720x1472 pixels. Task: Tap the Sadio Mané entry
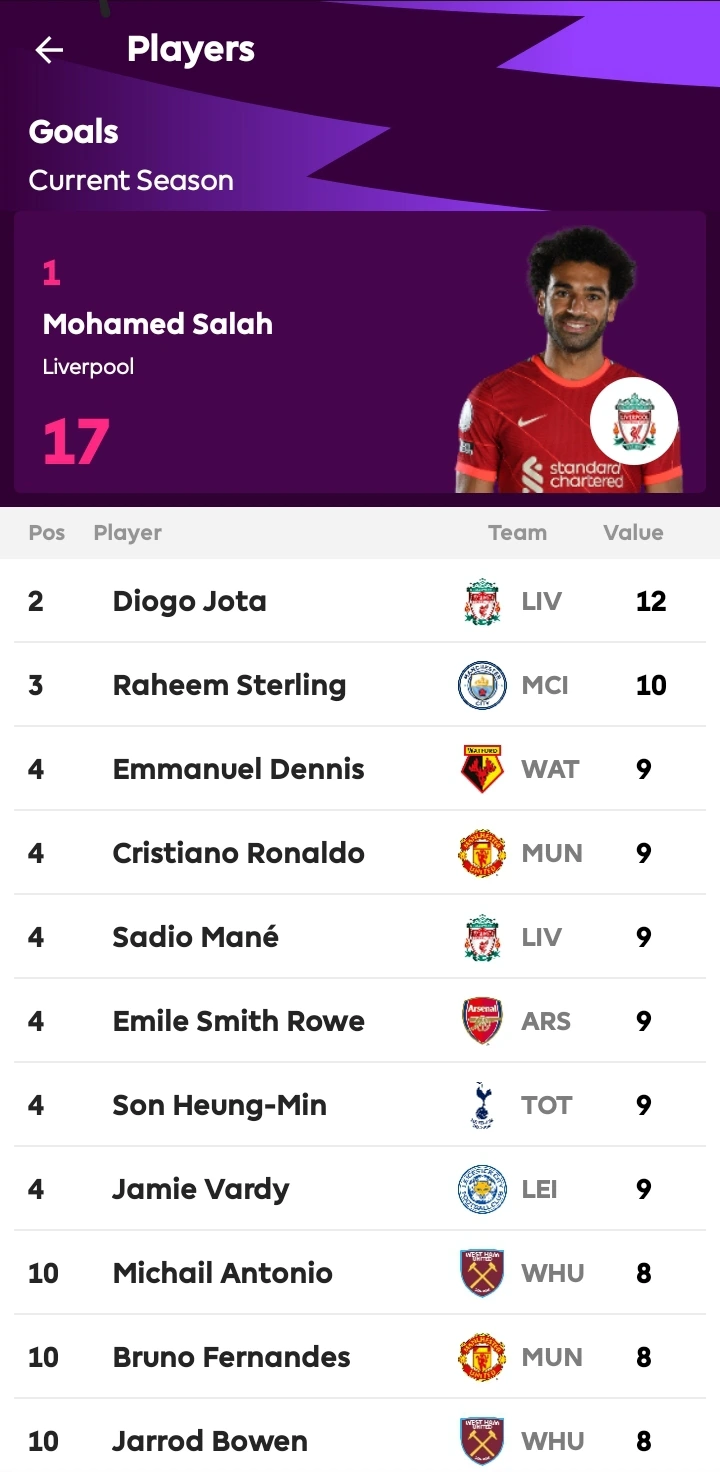(360, 937)
